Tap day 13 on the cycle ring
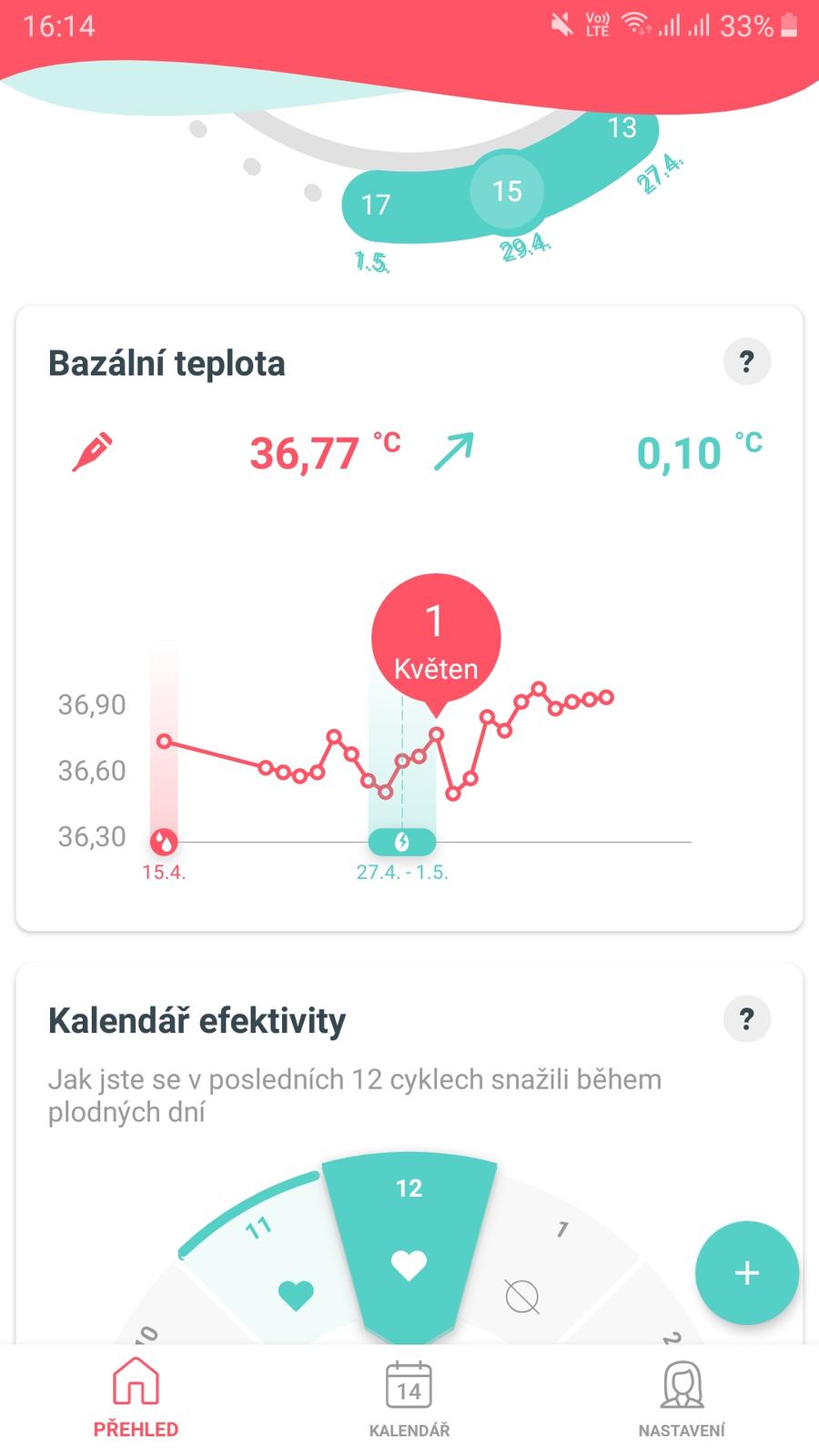Screen dimensions: 819x1456 point(622,128)
